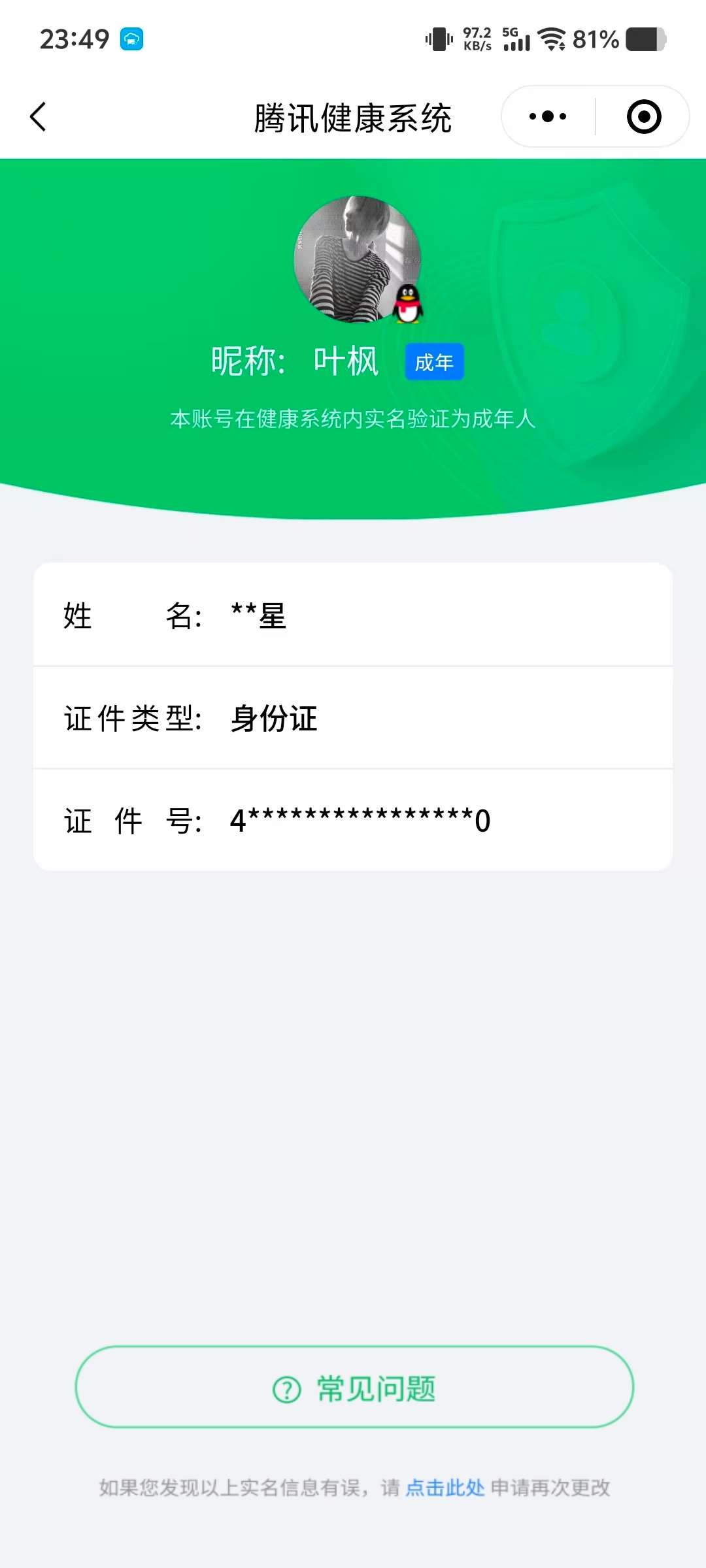Tap the 腾讯健康系统 title bar
Image resolution: width=706 pixels, height=1568 pixels.
coord(353,118)
